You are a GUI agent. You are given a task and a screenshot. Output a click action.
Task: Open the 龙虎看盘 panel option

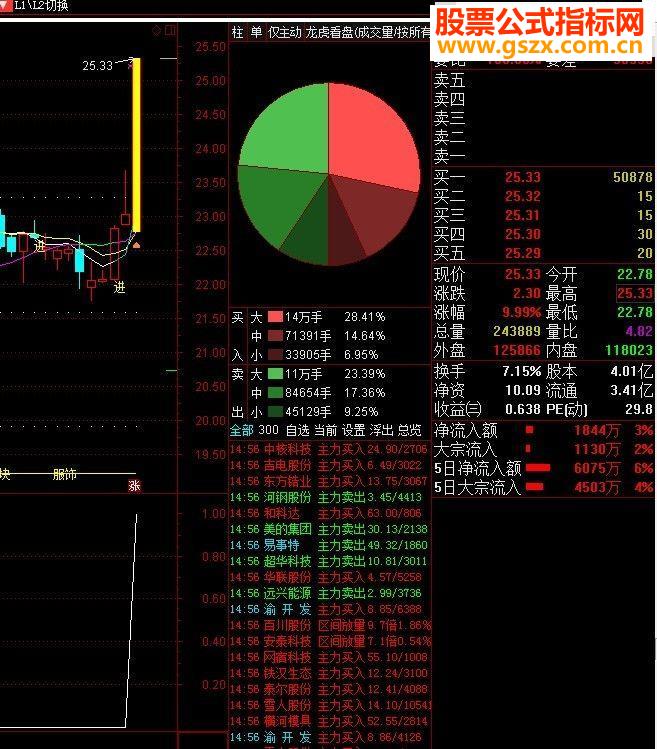click(x=329, y=32)
